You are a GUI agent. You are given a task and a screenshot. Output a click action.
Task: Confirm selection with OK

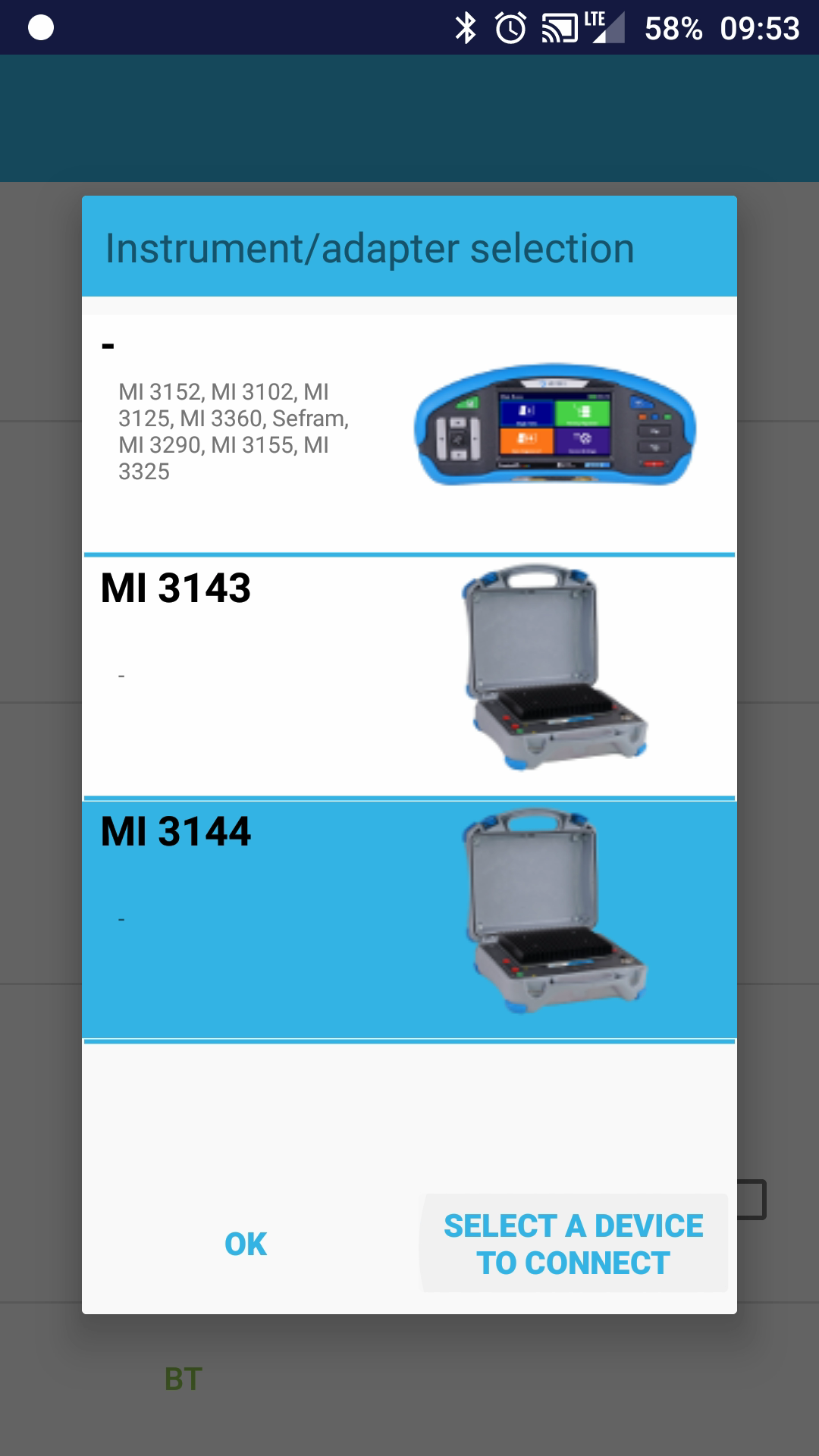(246, 1244)
